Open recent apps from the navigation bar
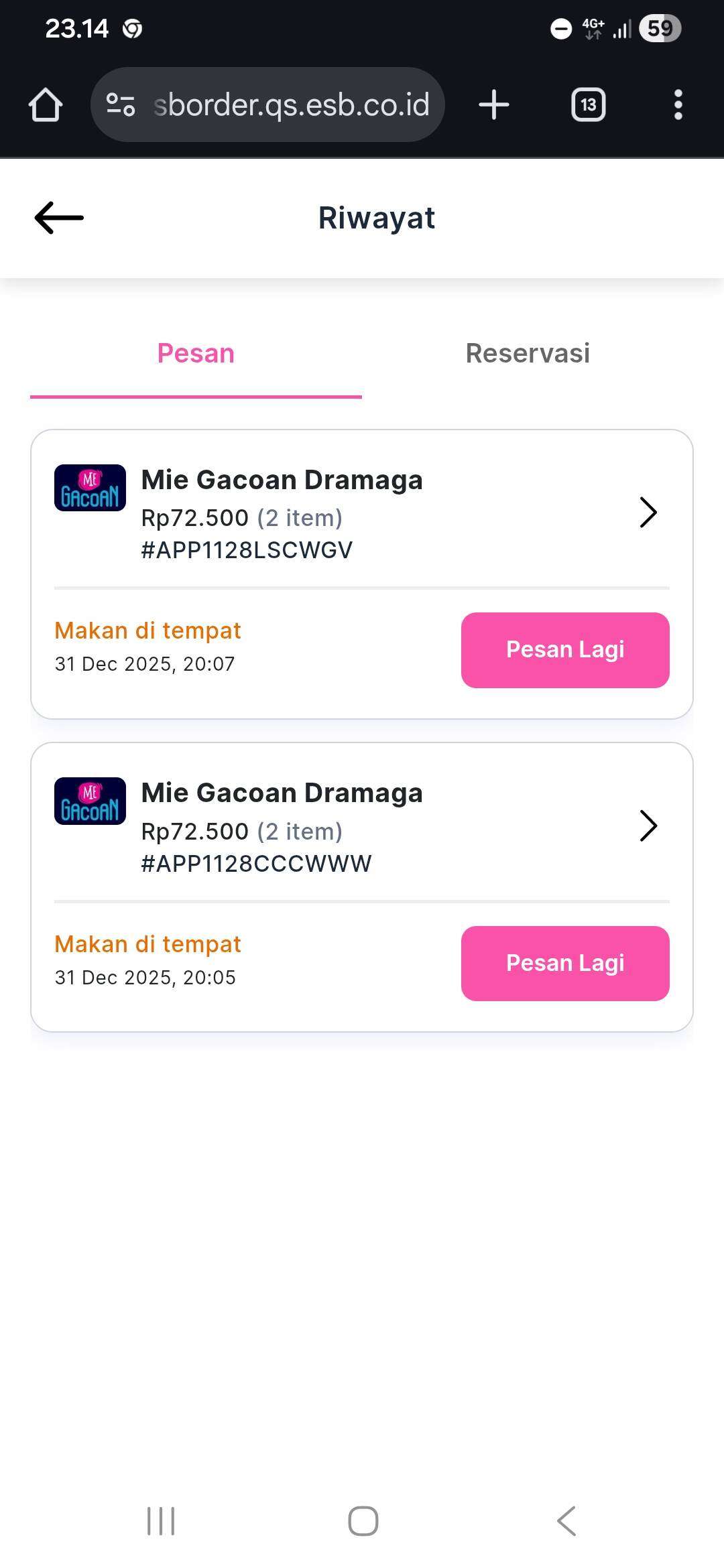 (x=161, y=1520)
